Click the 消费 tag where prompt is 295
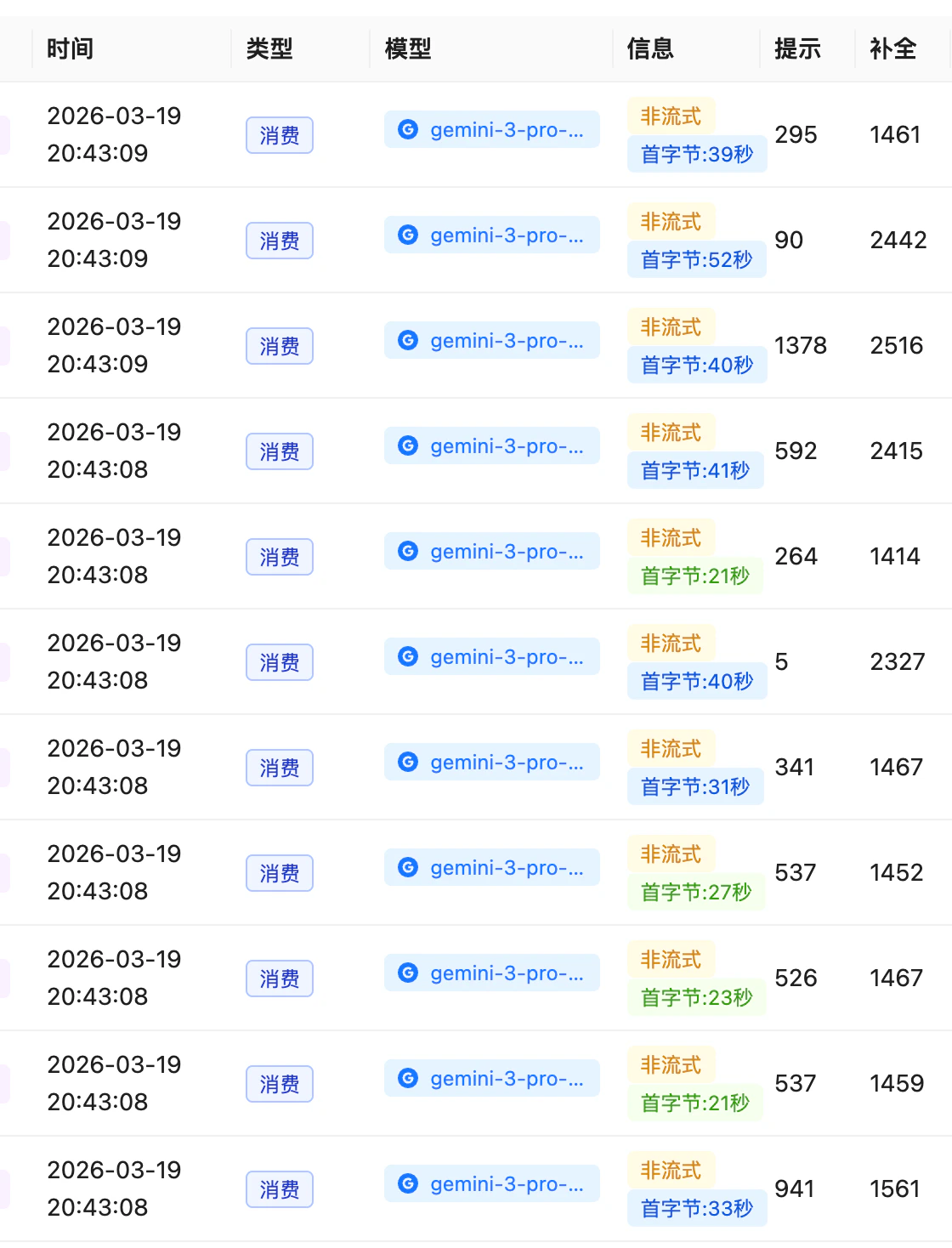This screenshot has width=952, height=1248. 279,134
